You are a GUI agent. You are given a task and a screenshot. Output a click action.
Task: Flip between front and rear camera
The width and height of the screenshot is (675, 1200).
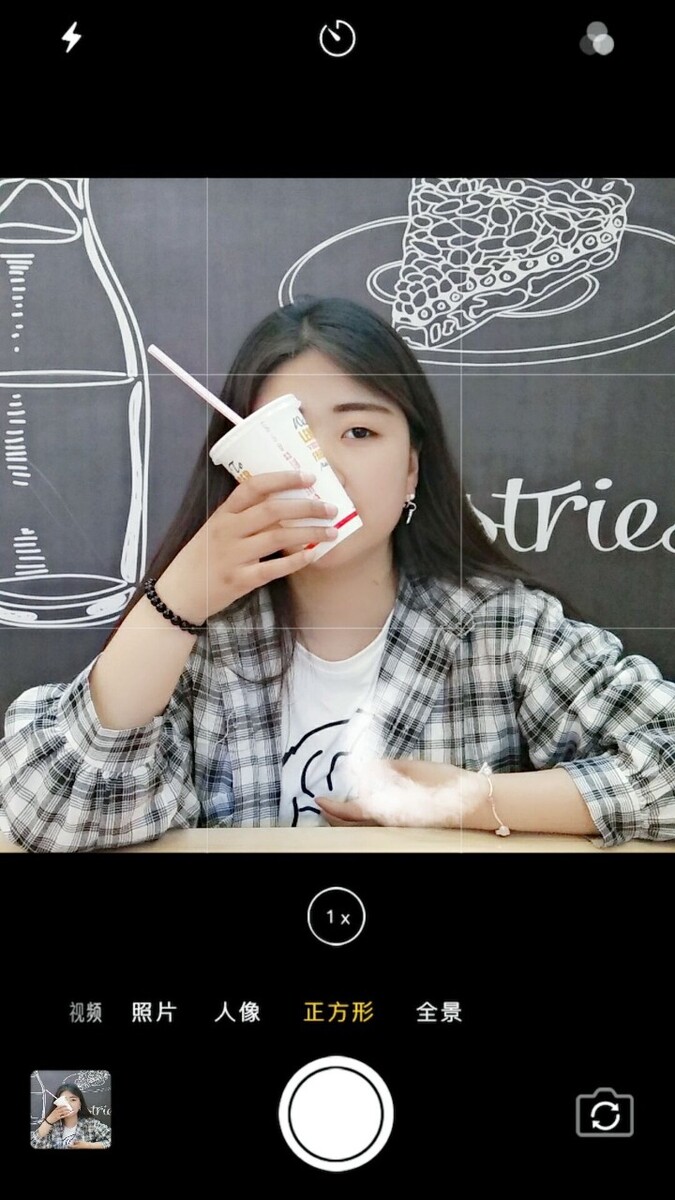605,1113
